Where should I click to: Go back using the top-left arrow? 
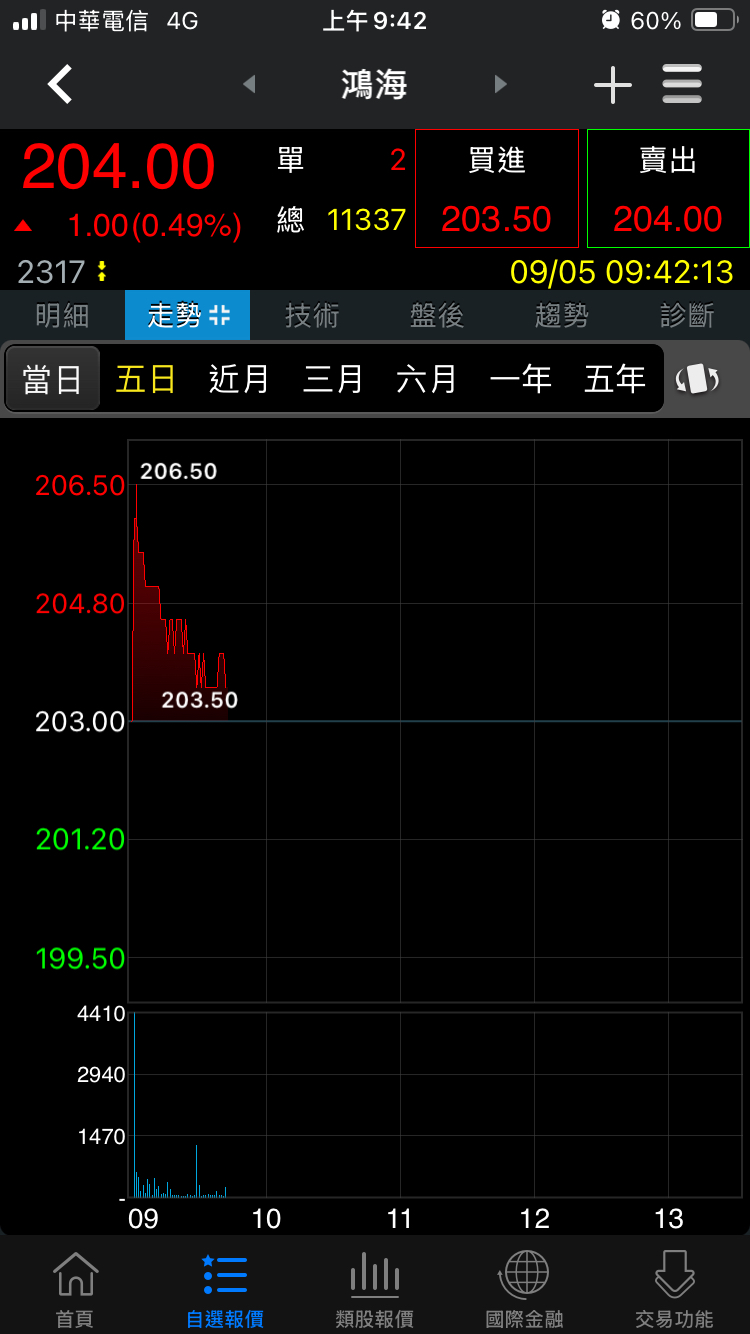pos(60,85)
